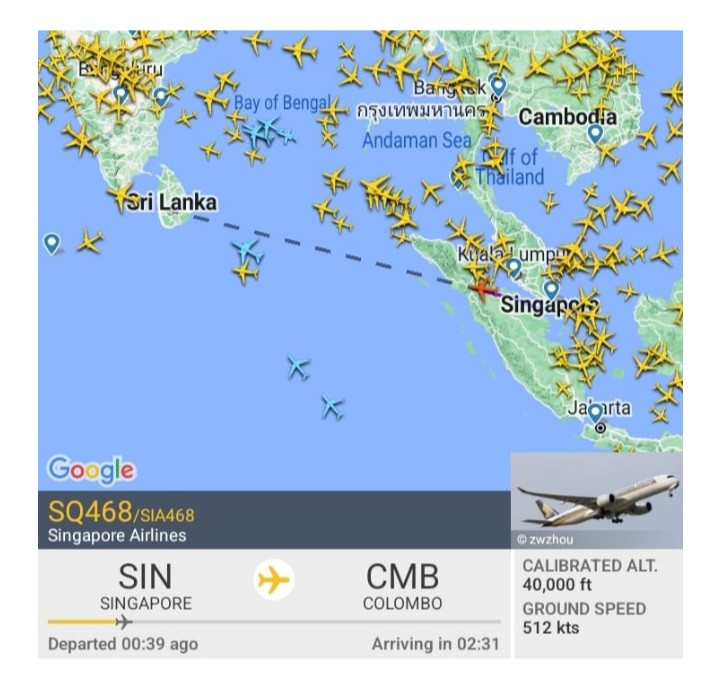Open the SQ468 flight details panel
The image size is (720, 683).
(120, 520)
